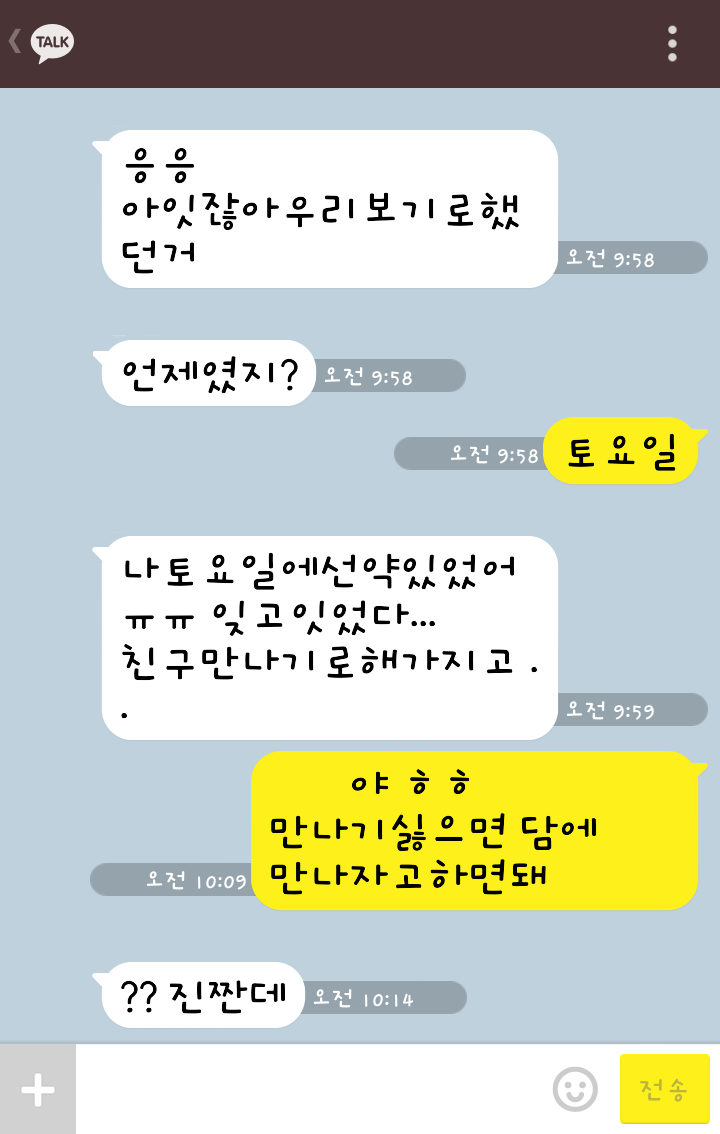Go back via the TALK back arrow
The height and width of the screenshot is (1134, 720).
pos(40,42)
